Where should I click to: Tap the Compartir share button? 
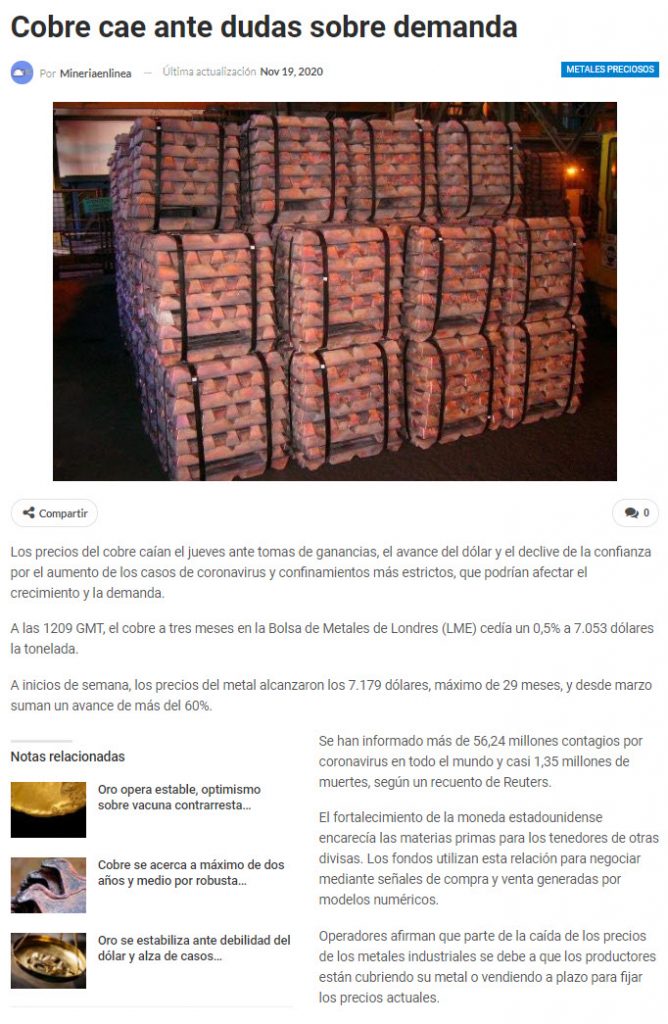54,513
